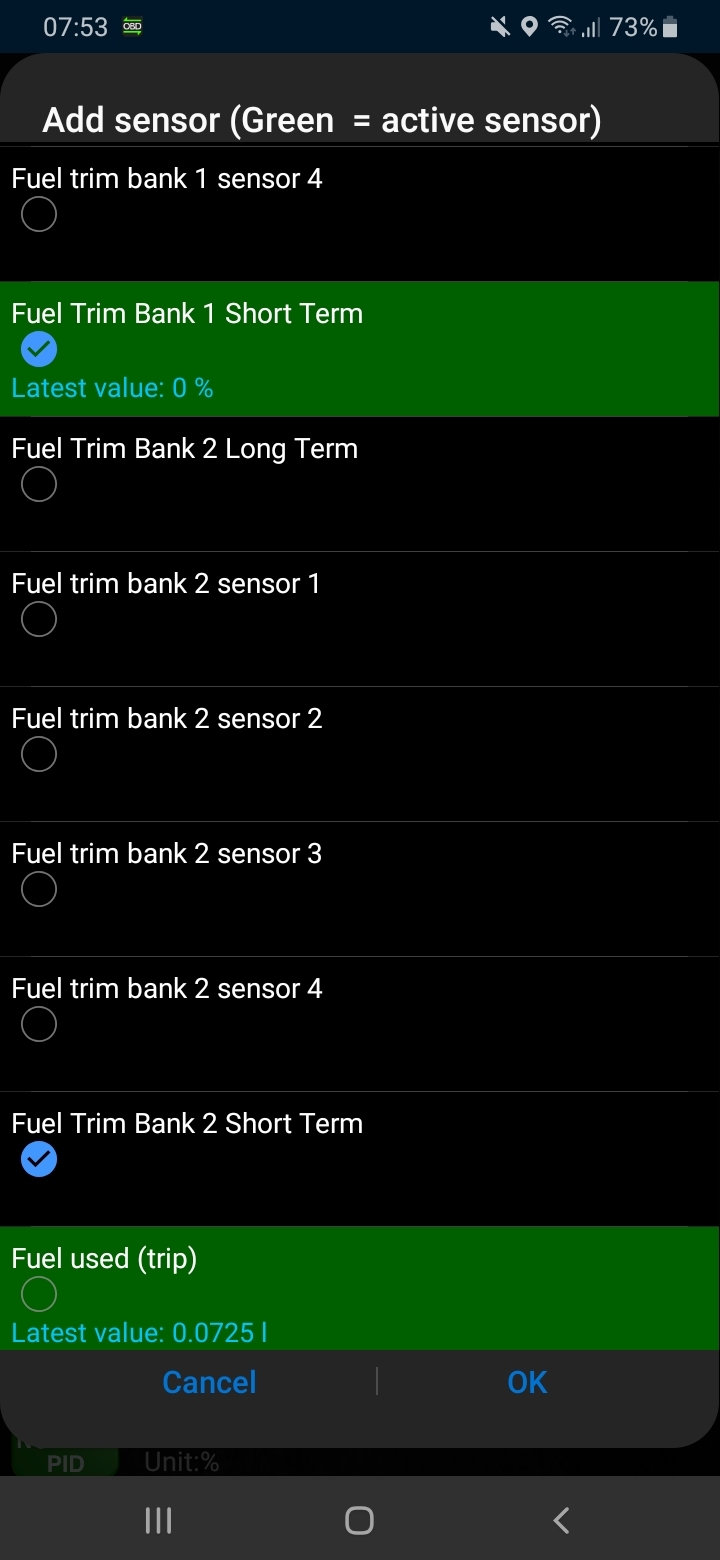Select Fuel Trim Bank 2 Long Term
720x1560 pixels.
pos(39,484)
